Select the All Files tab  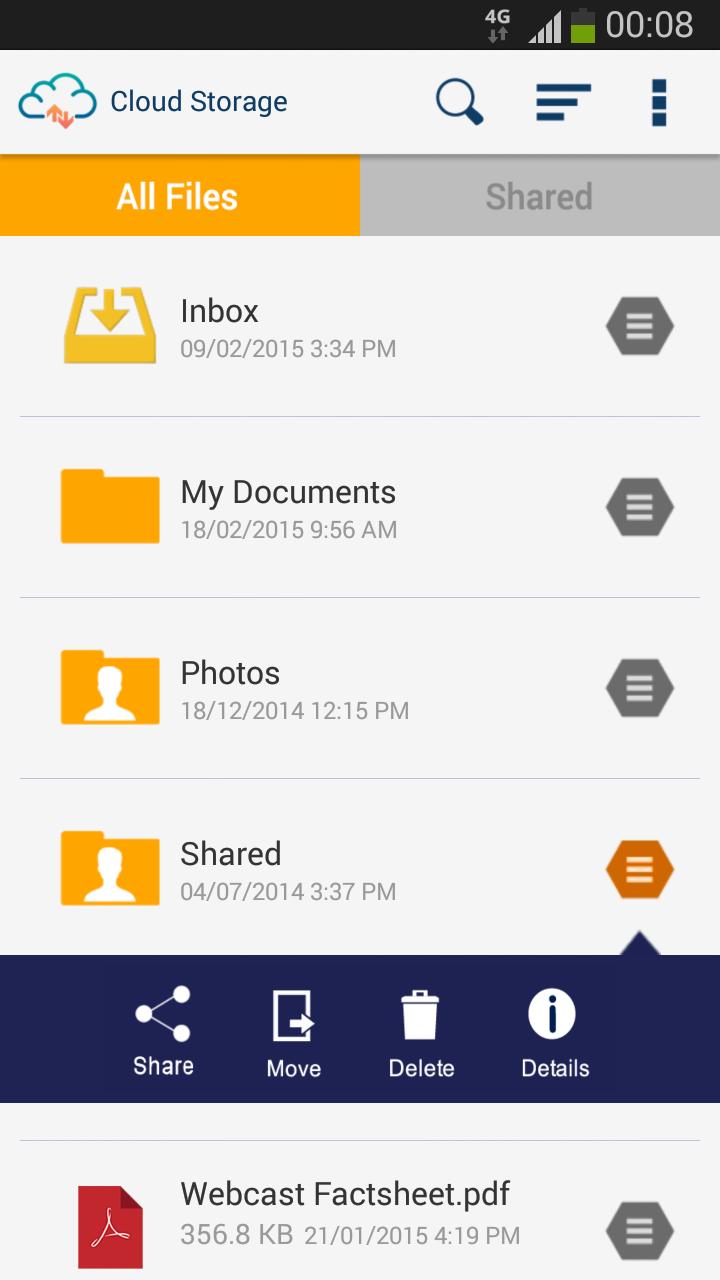click(x=180, y=195)
